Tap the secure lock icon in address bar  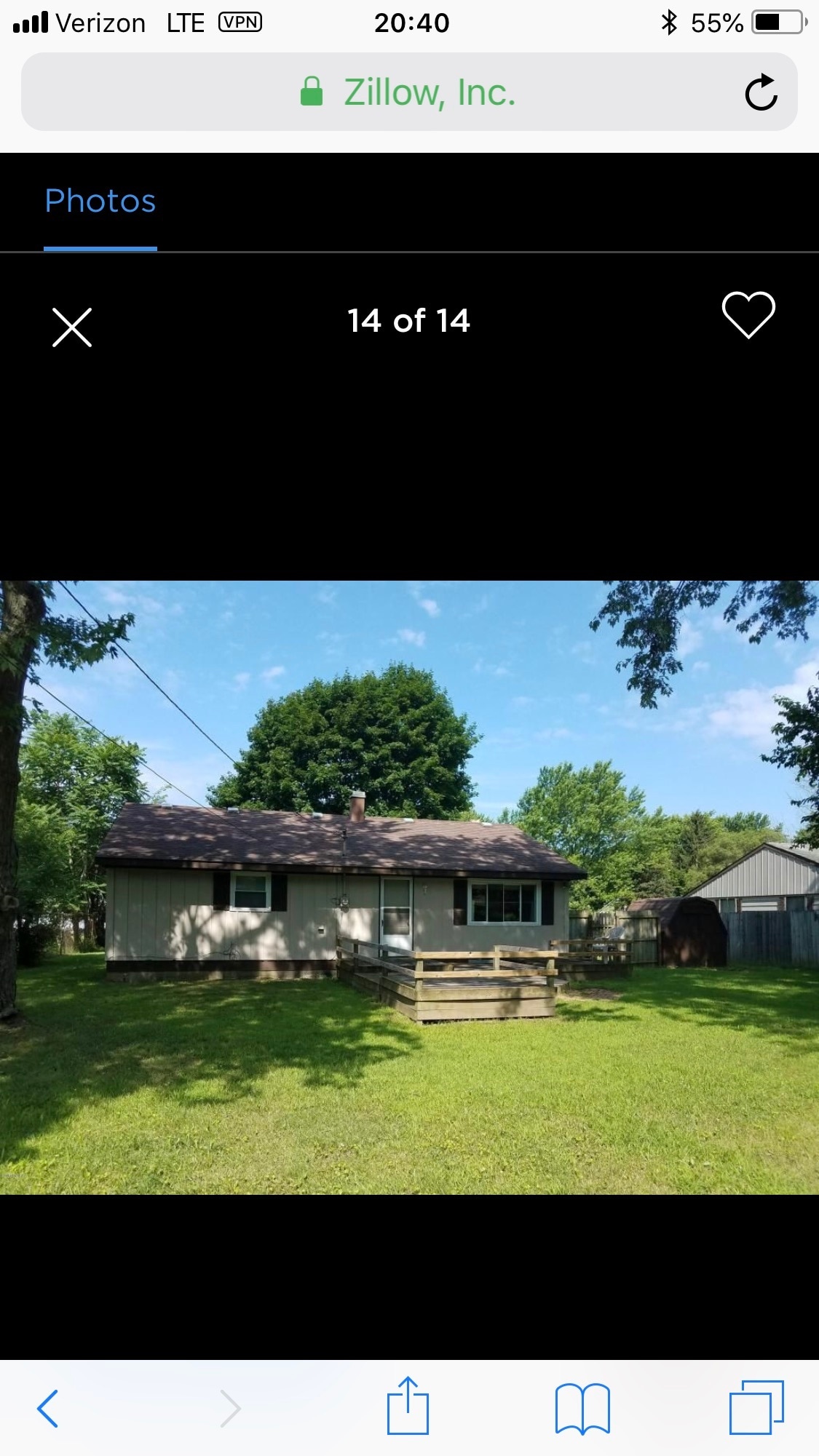coord(312,90)
